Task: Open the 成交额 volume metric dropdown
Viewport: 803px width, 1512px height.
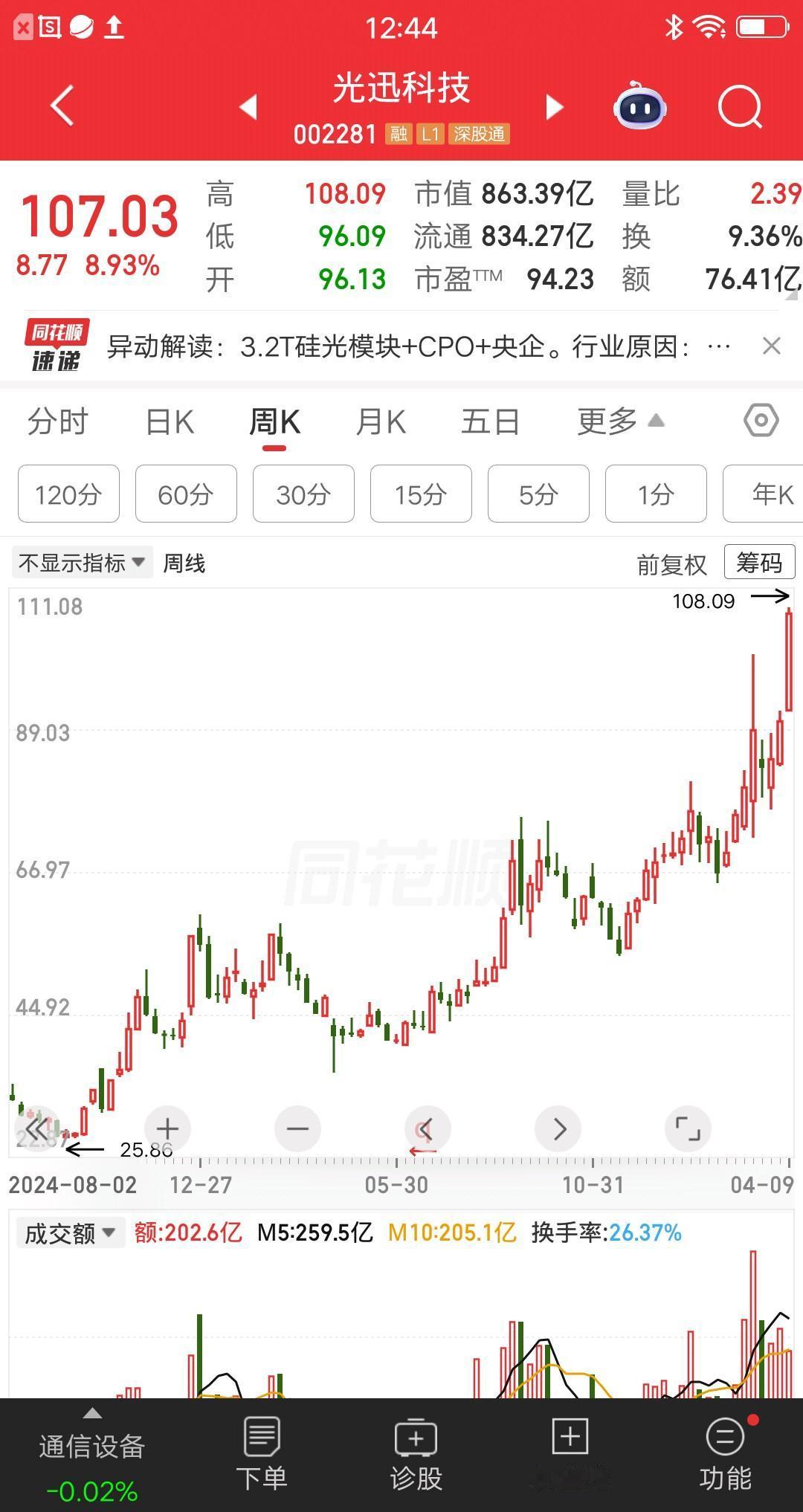Action: [x=69, y=1232]
